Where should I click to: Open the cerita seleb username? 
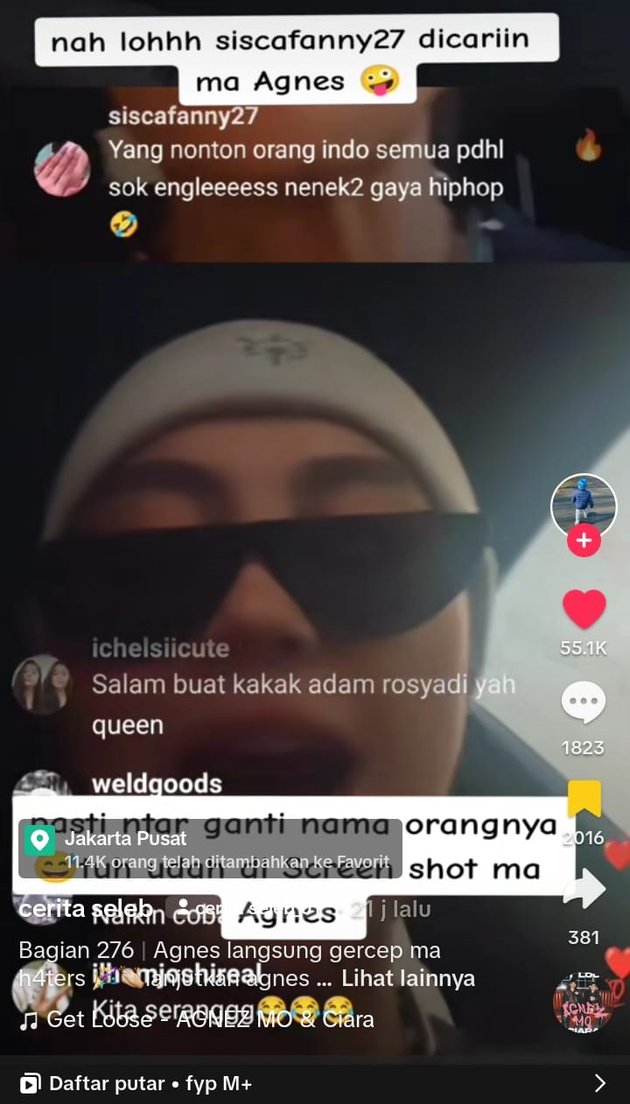pyautogui.click(x=86, y=909)
